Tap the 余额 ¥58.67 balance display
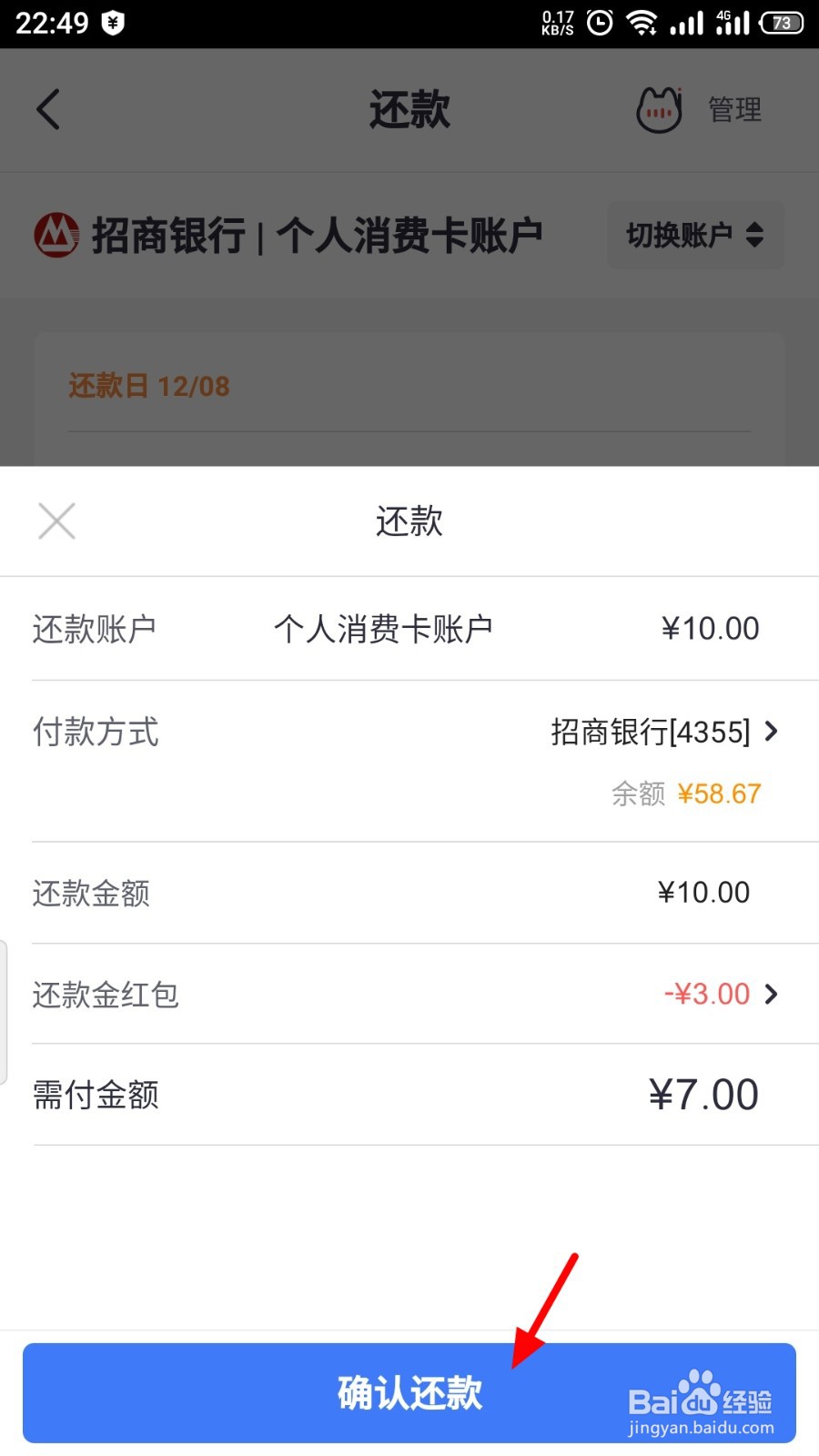This screenshot has height=1456, width=819. point(685,794)
